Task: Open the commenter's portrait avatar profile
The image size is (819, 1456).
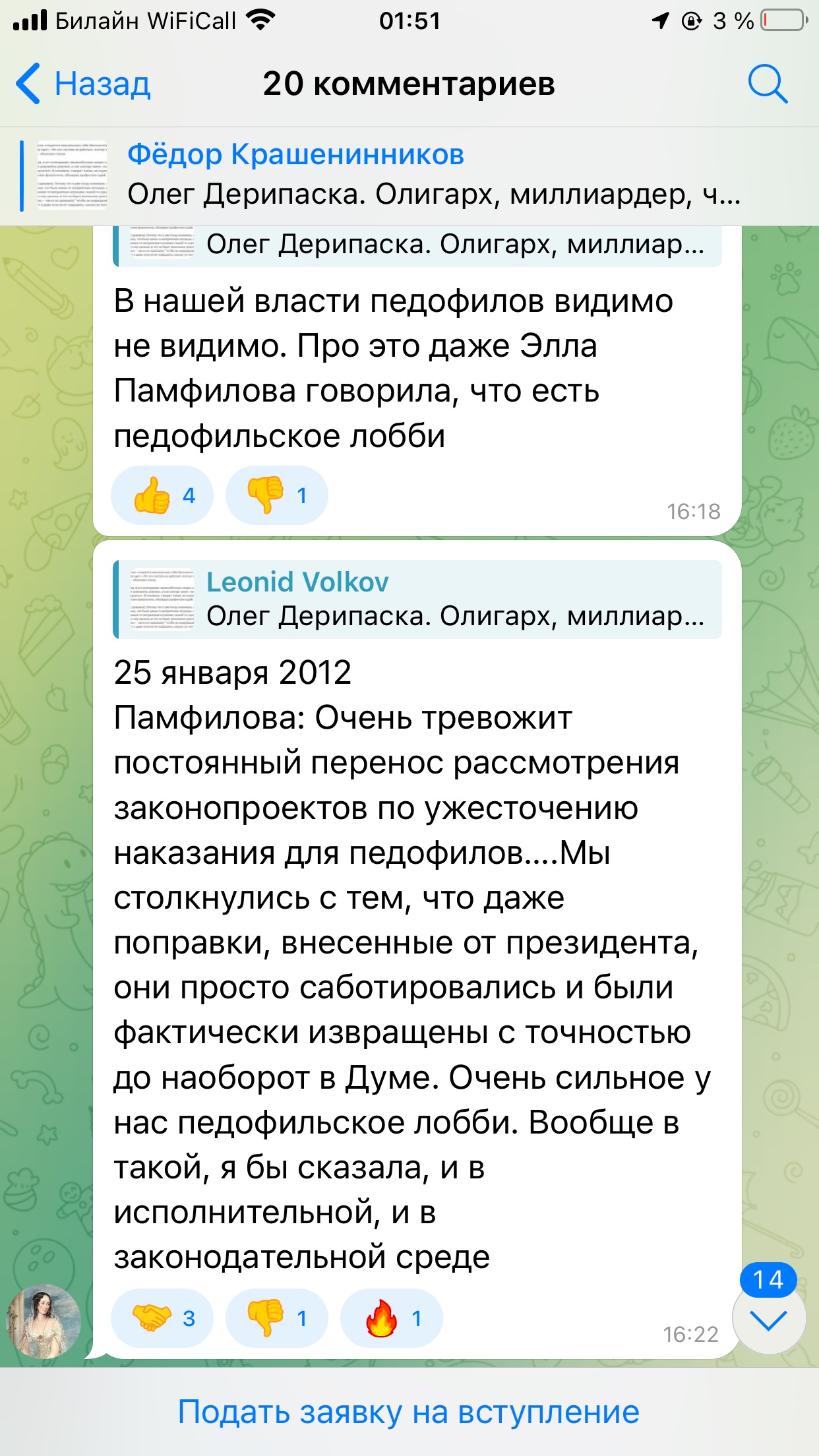Action: click(44, 1321)
